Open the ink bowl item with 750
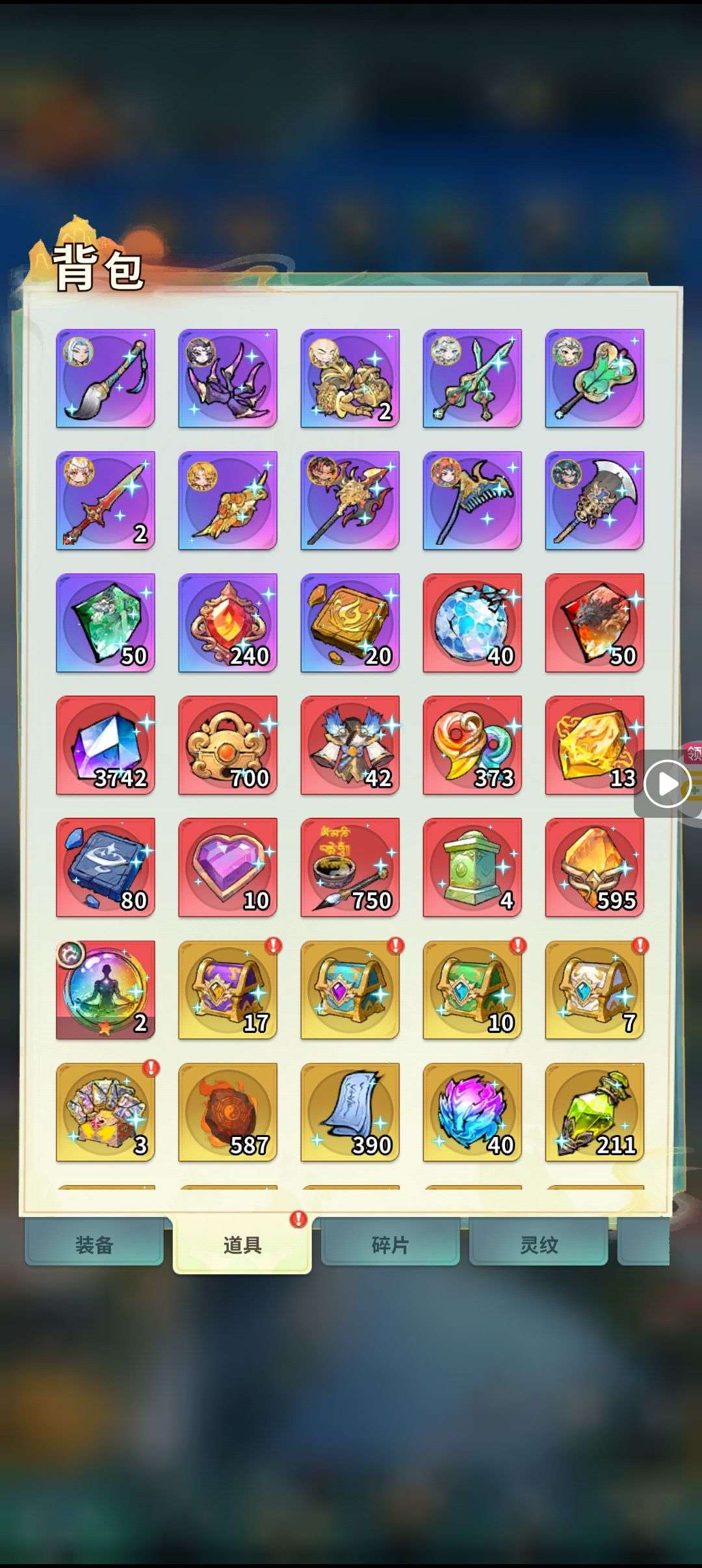 tap(350, 867)
